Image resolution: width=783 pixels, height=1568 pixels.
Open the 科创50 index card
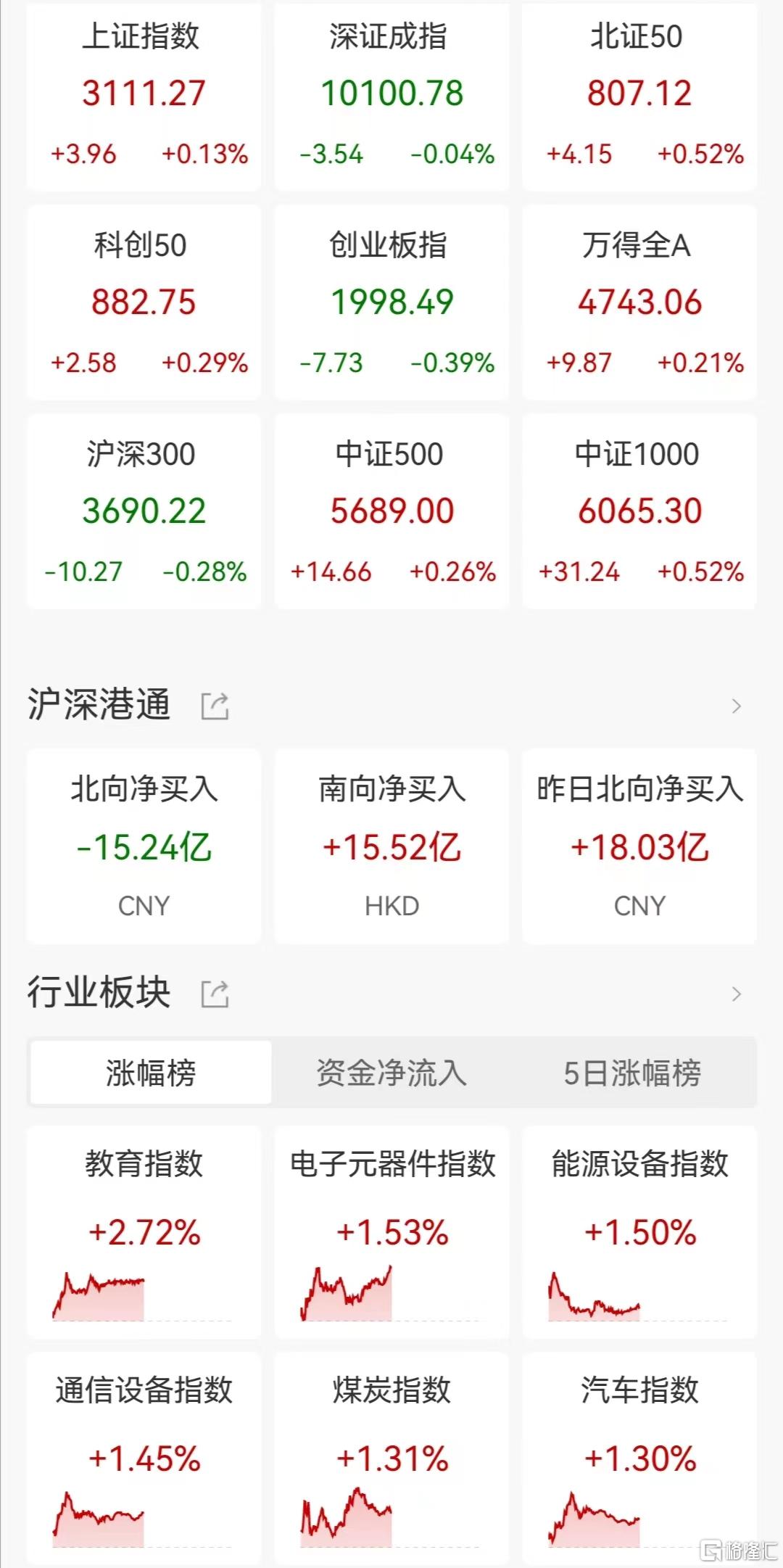[144, 302]
